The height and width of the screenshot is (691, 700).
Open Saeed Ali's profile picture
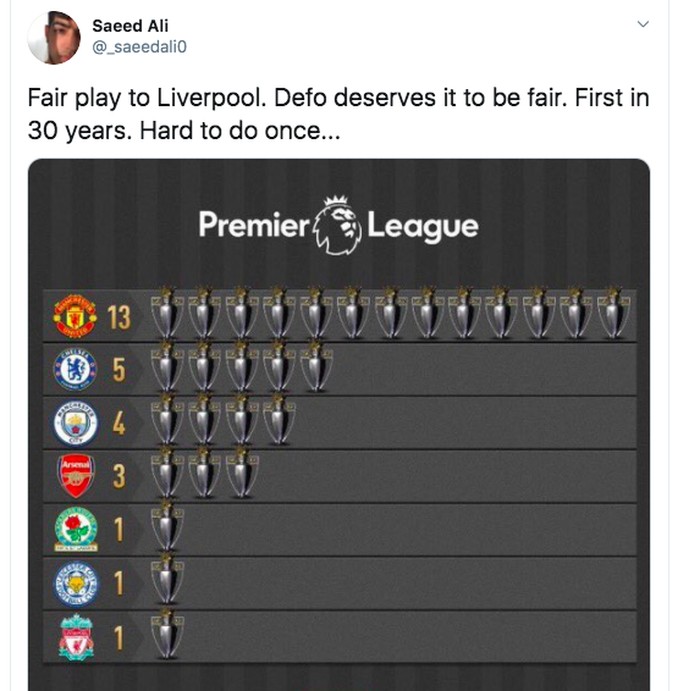point(53,37)
